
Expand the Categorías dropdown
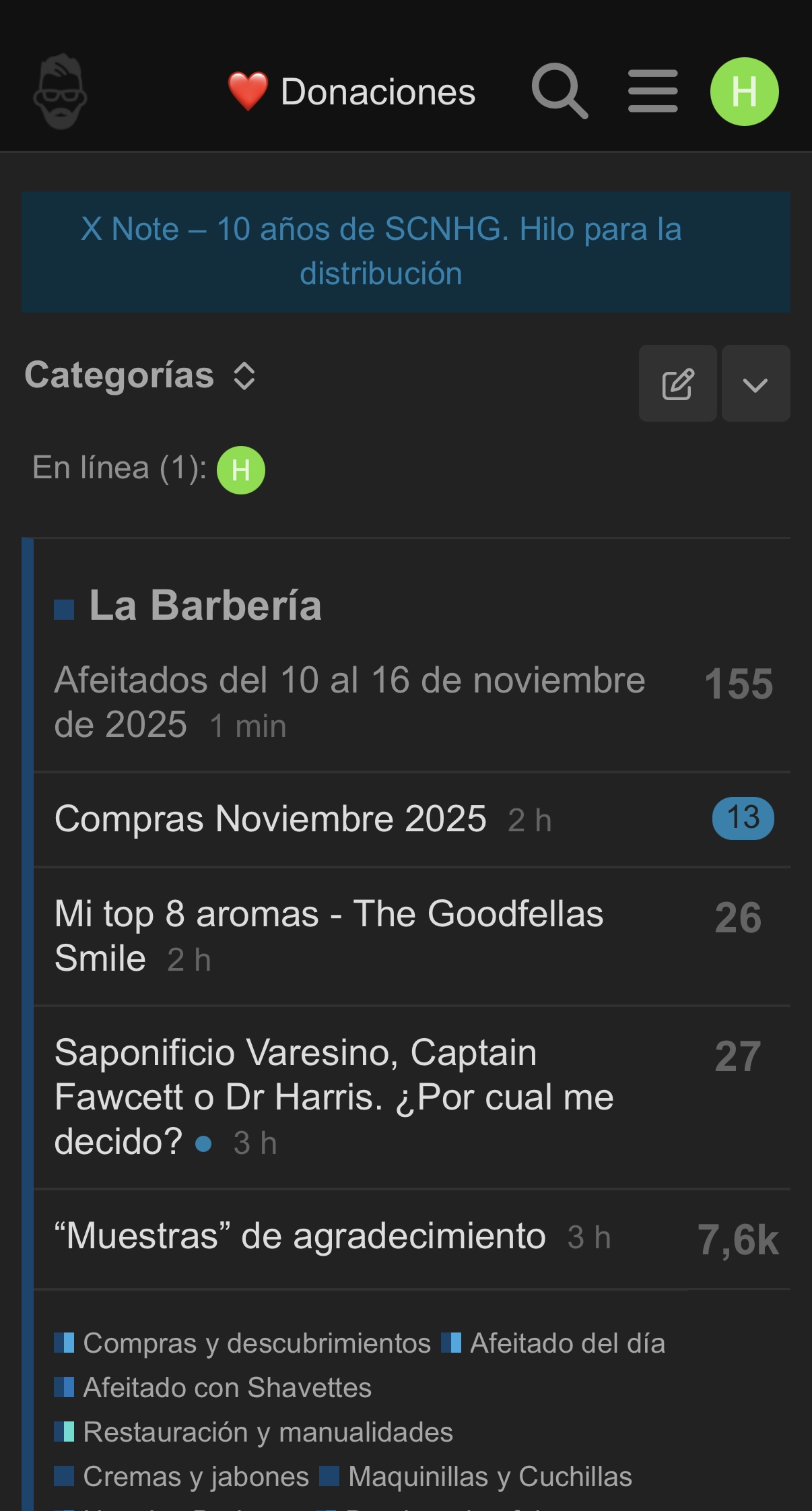(x=140, y=375)
